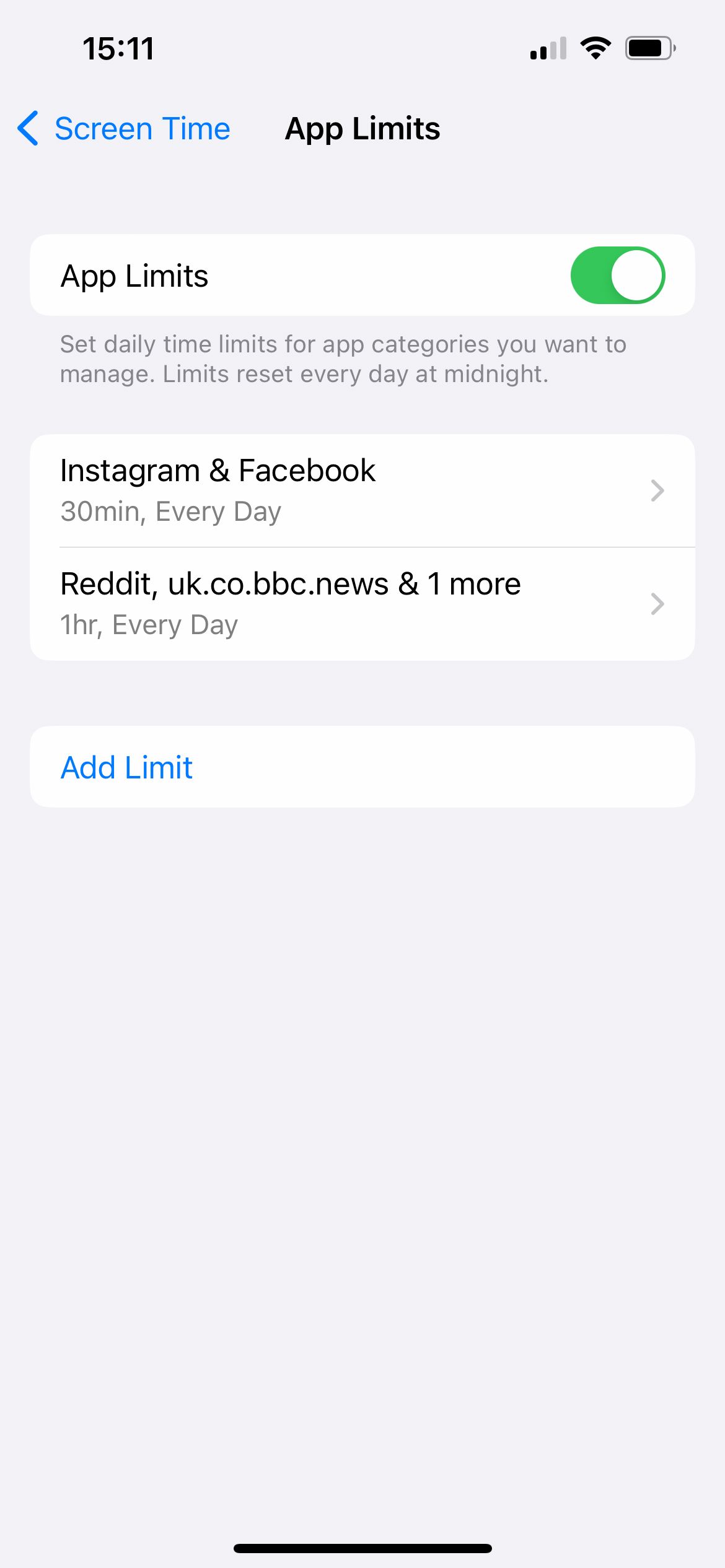Tap the chevron next to Instagram & Facebook
The height and width of the screenshot is (1568, 725).
click(657, 490)
